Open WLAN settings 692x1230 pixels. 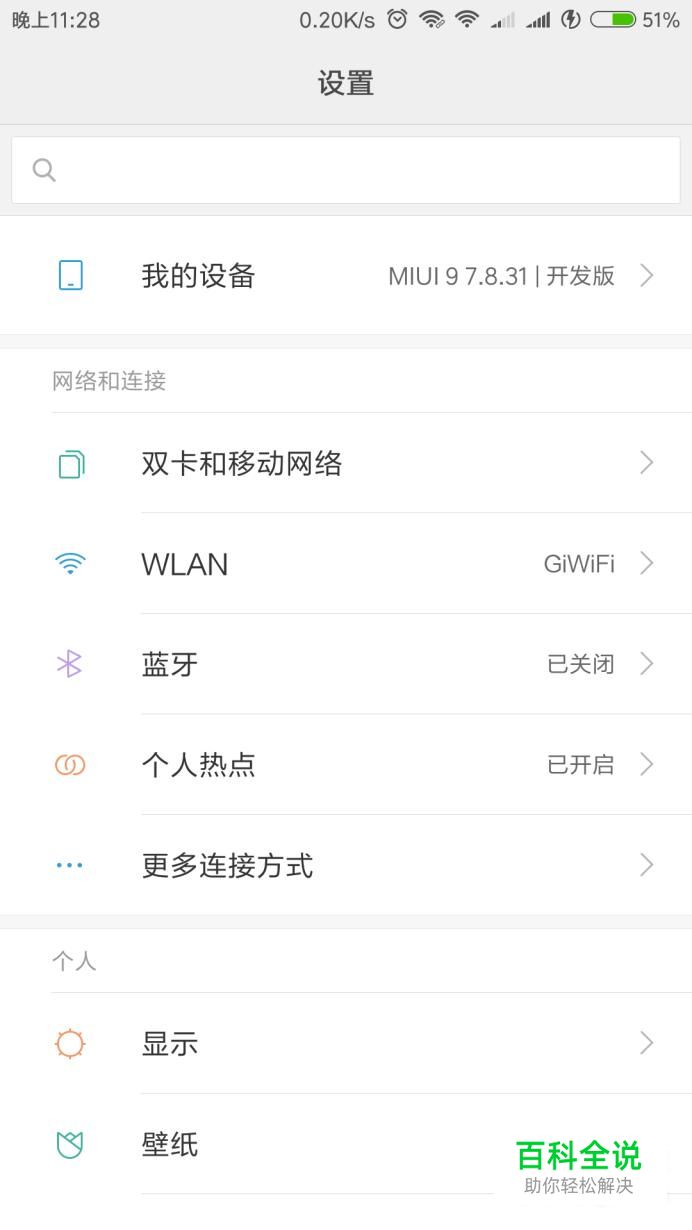(346, 564)
